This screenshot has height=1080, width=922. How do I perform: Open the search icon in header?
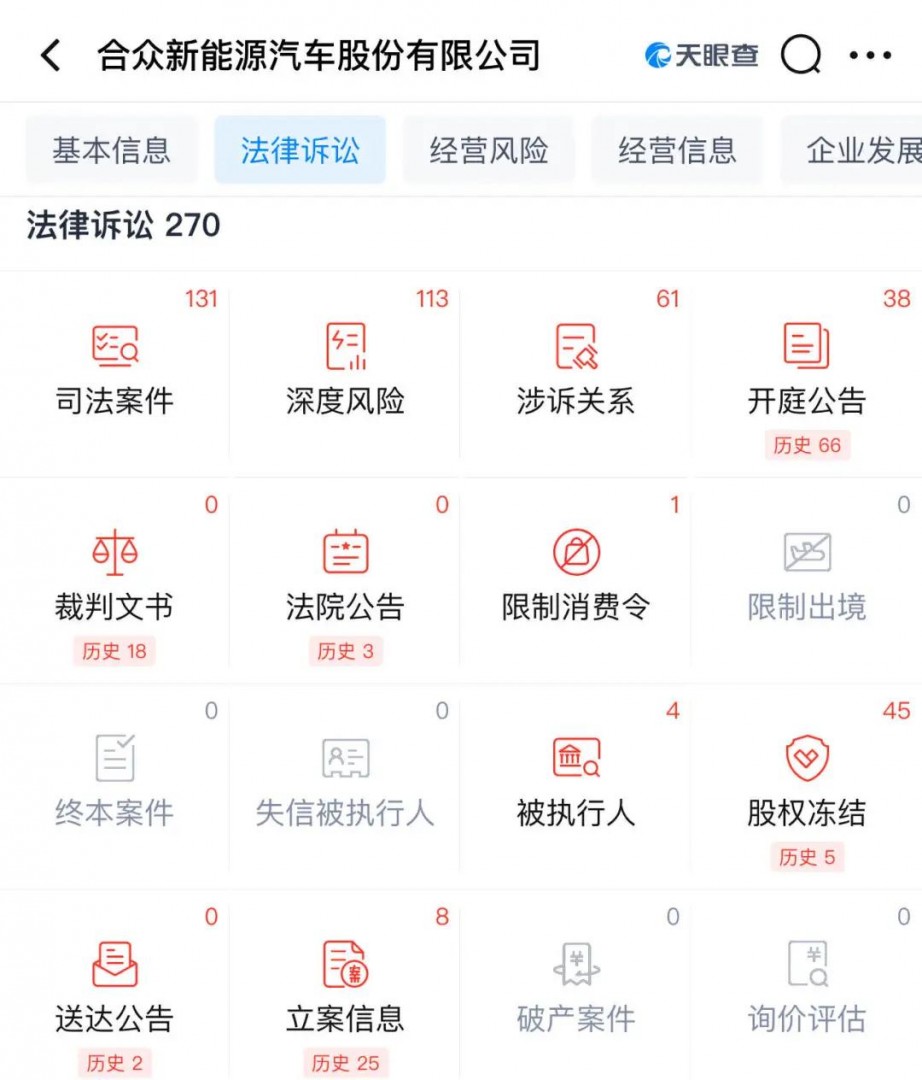coord(800,55)
